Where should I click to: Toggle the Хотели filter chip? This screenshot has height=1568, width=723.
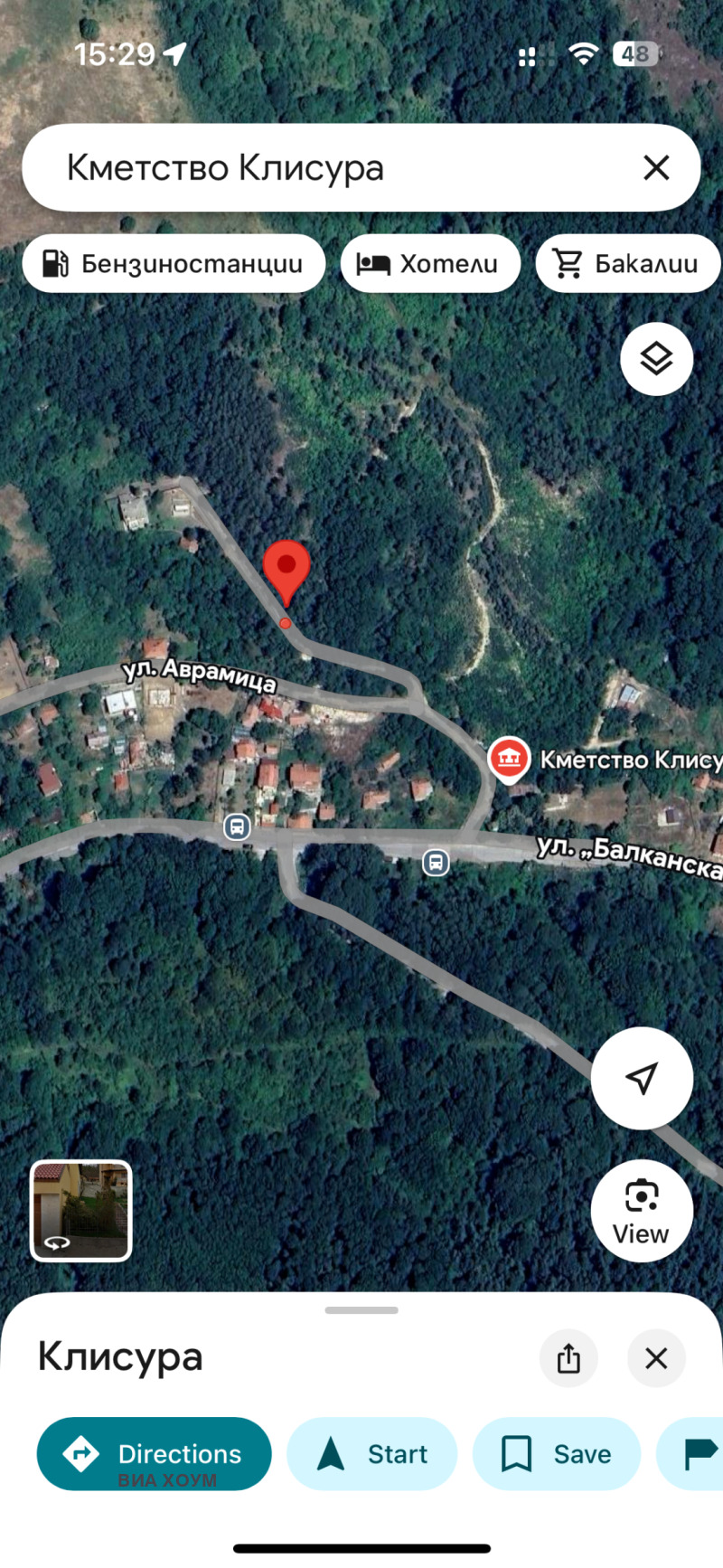429,263
